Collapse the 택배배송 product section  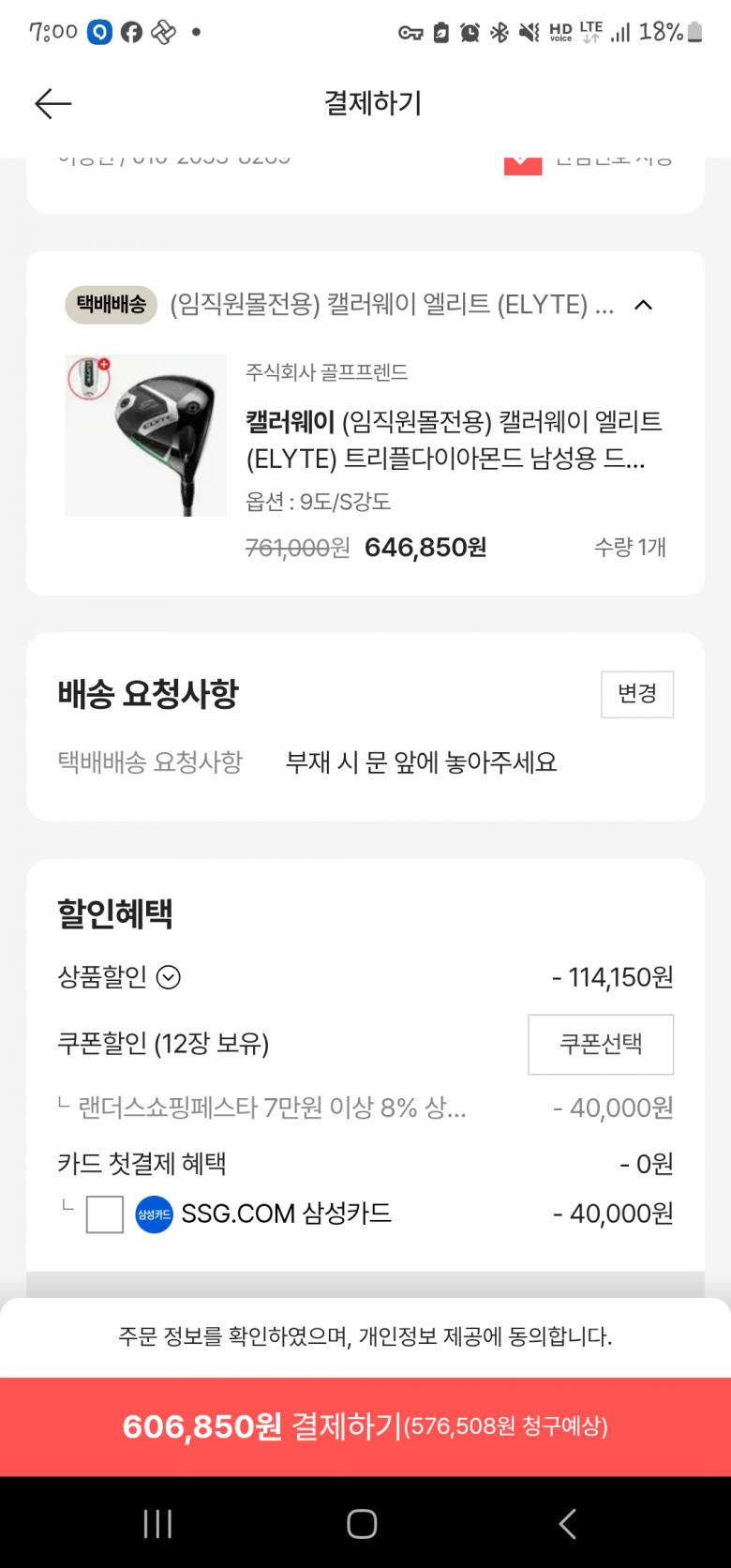pos(643,305)
